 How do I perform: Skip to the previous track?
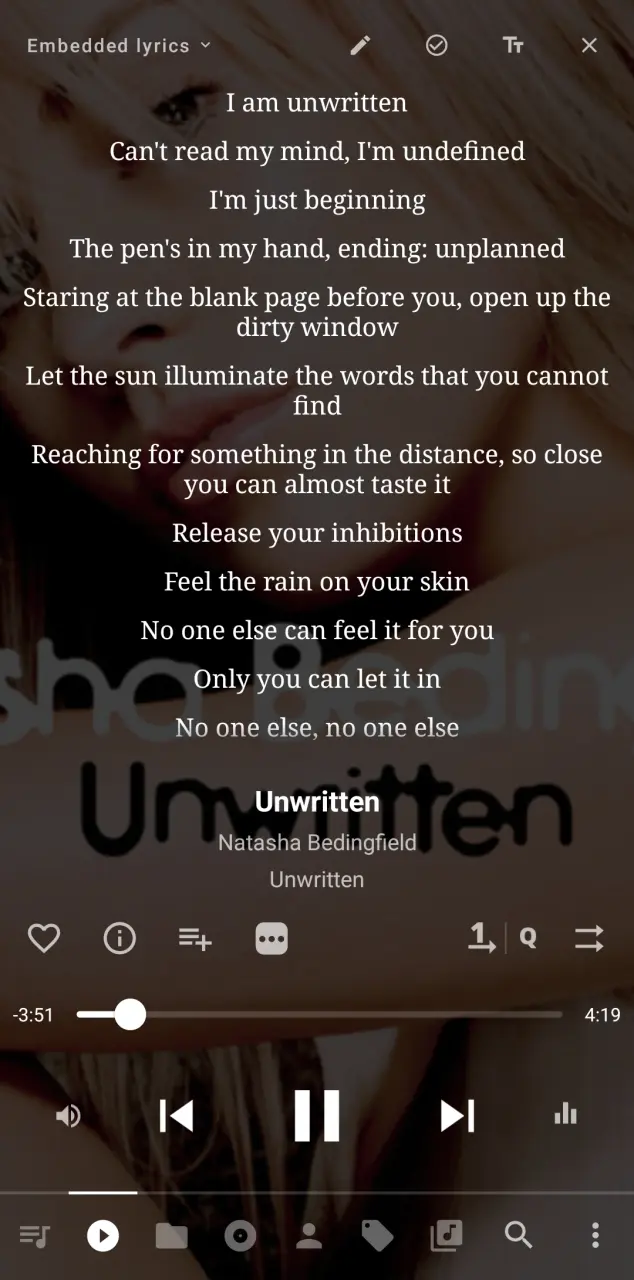pyautogui.click(x=176, y=1115)
